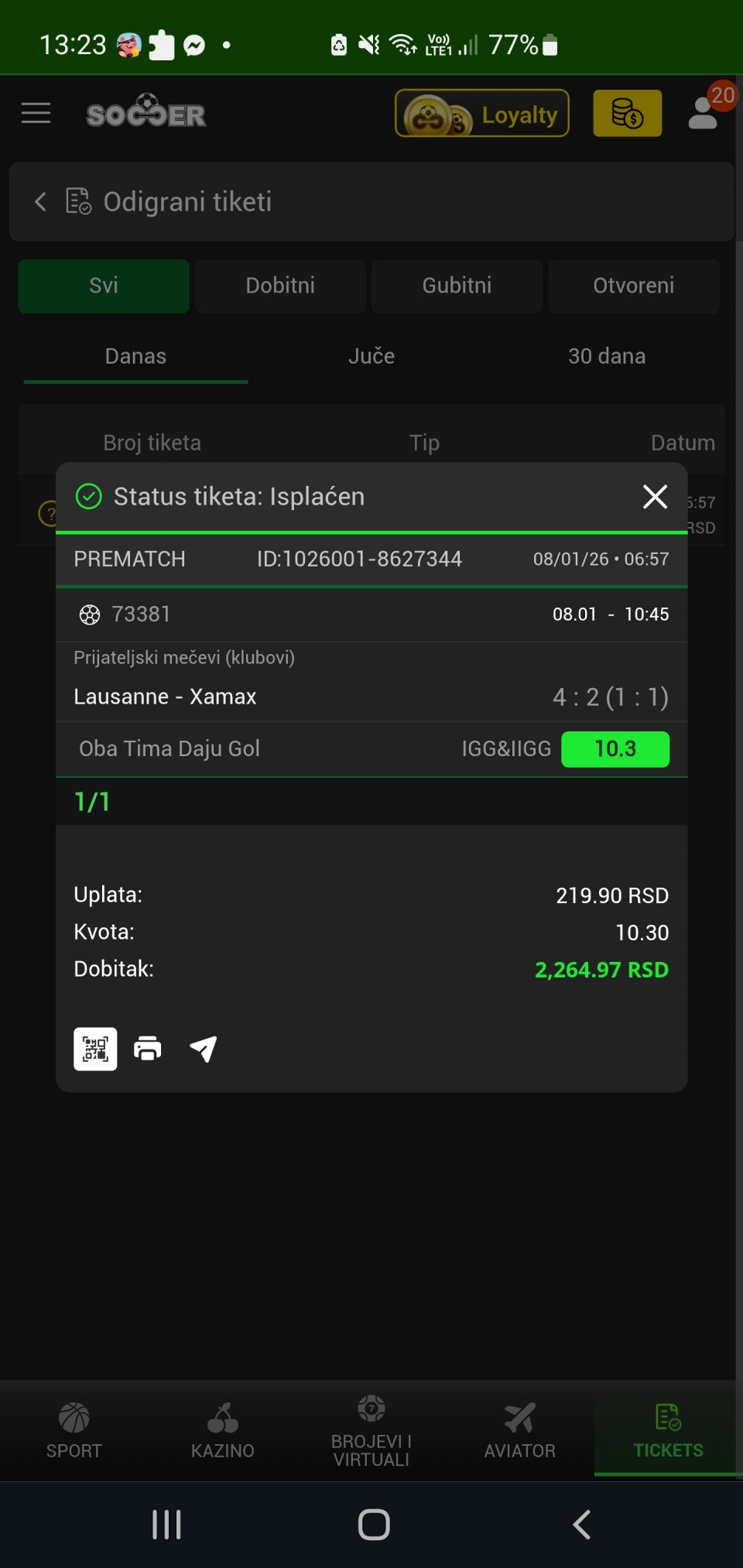Go to the Sport section
The width and height of the screenshot is (743, 1568).
pos(74,1430)
